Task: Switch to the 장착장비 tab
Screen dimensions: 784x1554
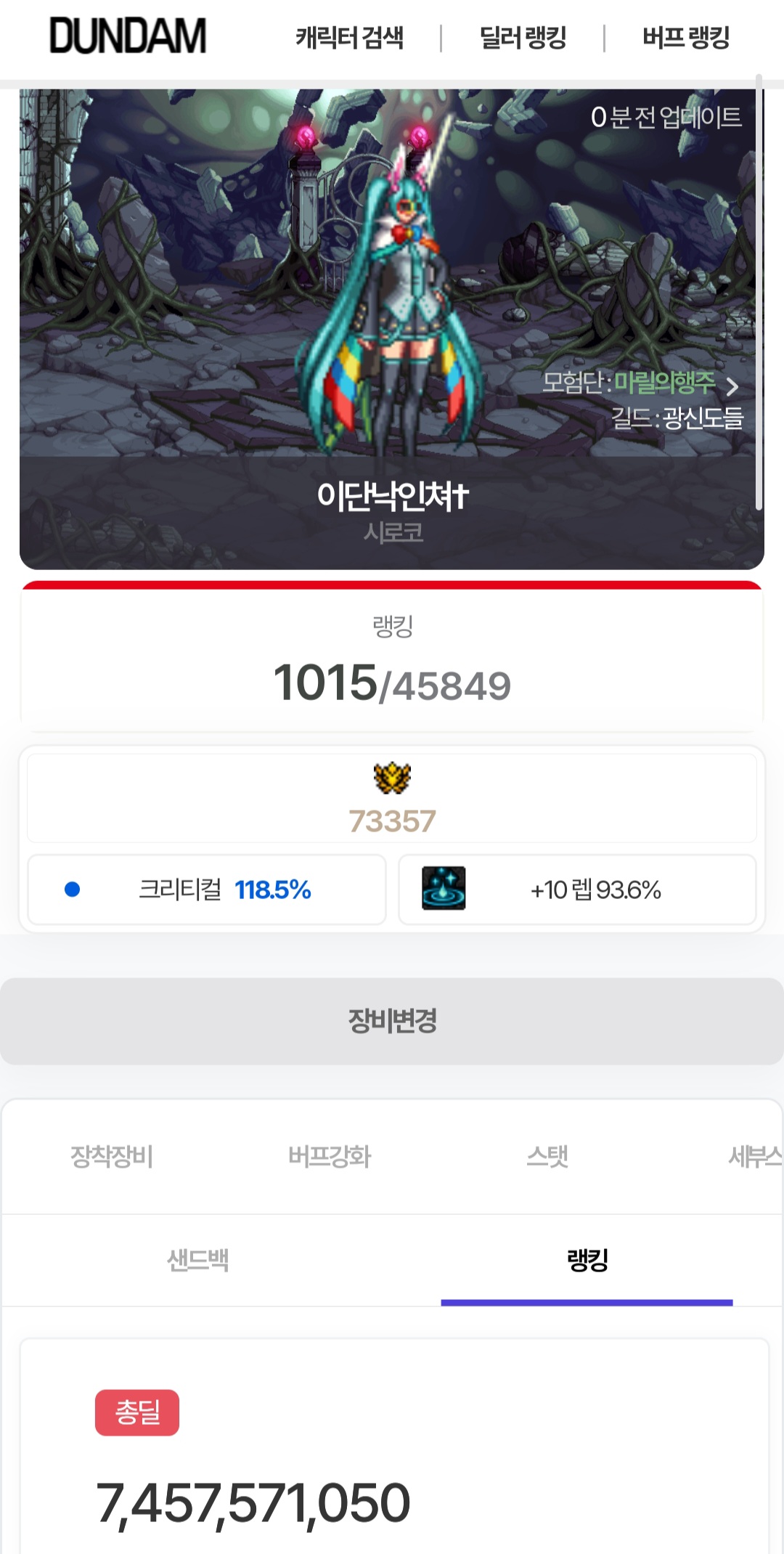Action: coord(112,1156)
